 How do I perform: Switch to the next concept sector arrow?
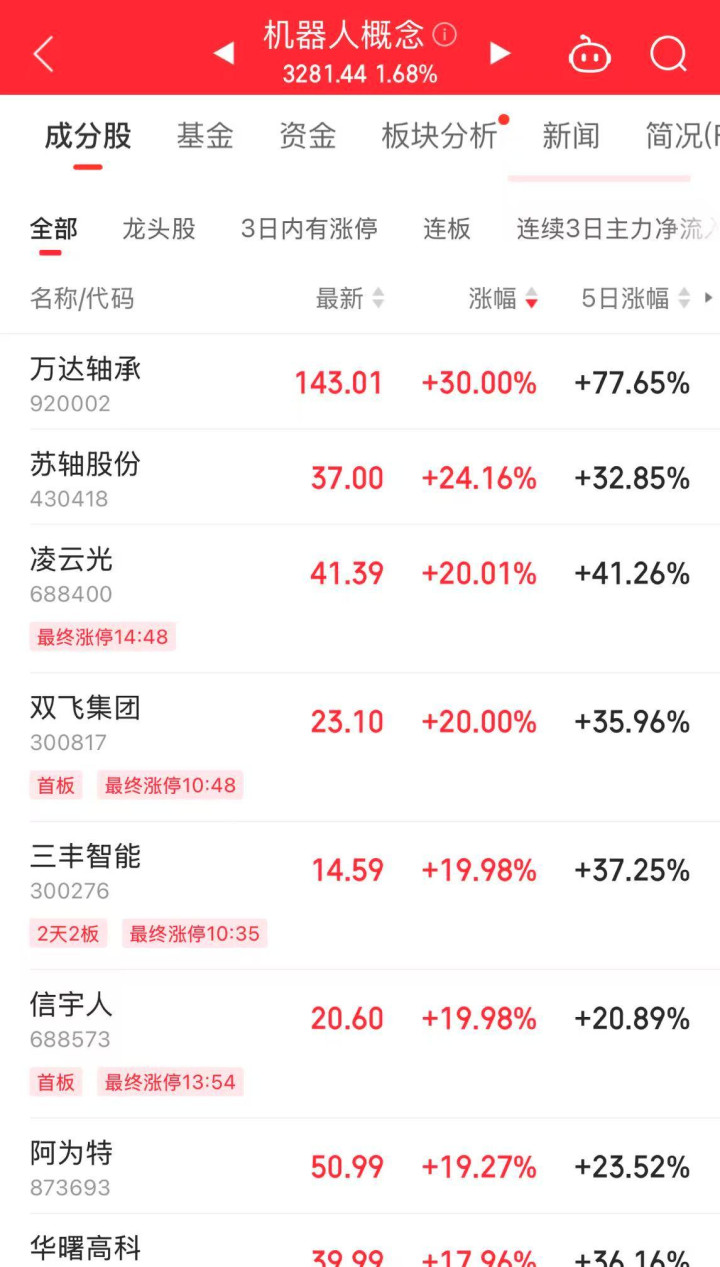[500, 53]
